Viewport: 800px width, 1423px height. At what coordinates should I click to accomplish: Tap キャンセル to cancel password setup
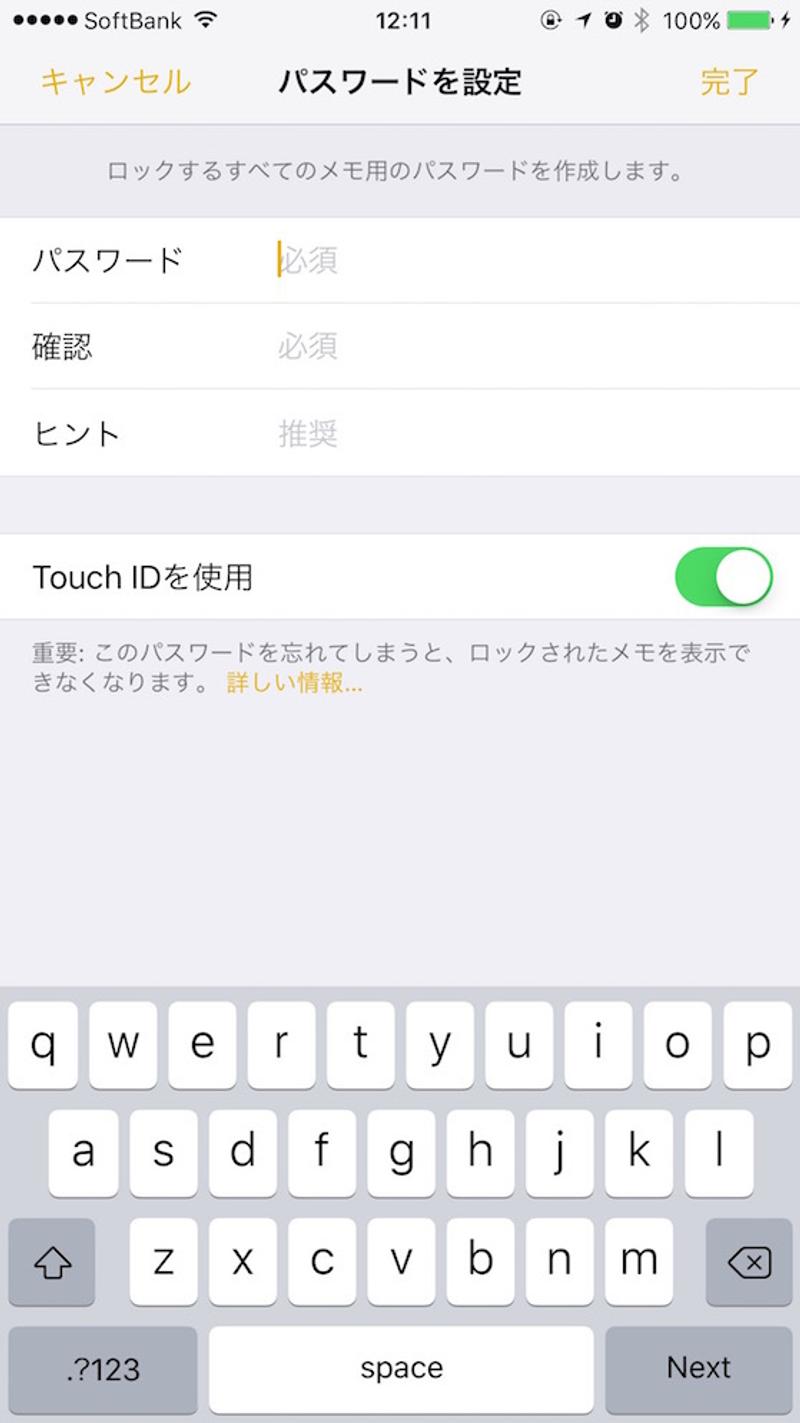click(115, 82)
